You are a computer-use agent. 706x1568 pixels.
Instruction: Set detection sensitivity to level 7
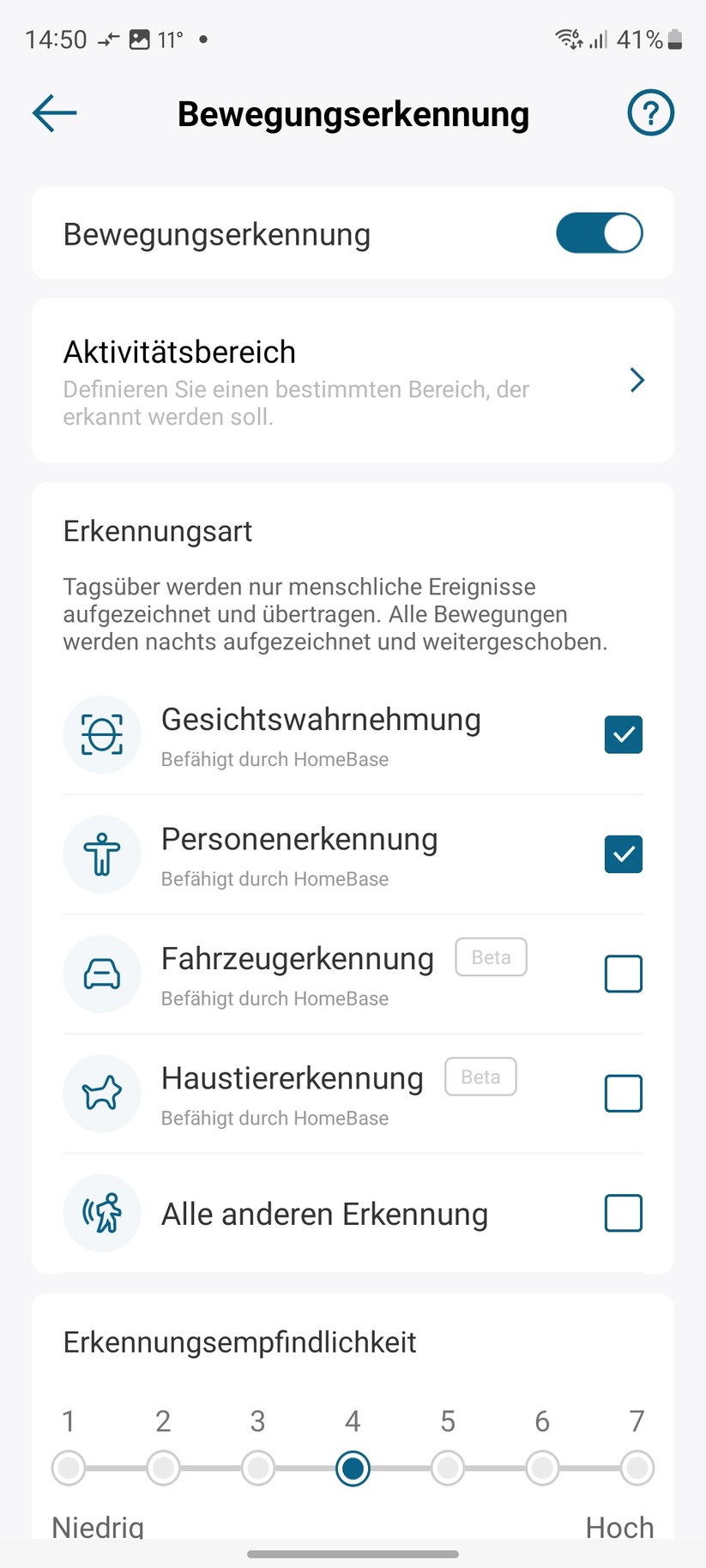pos(637,1468)
